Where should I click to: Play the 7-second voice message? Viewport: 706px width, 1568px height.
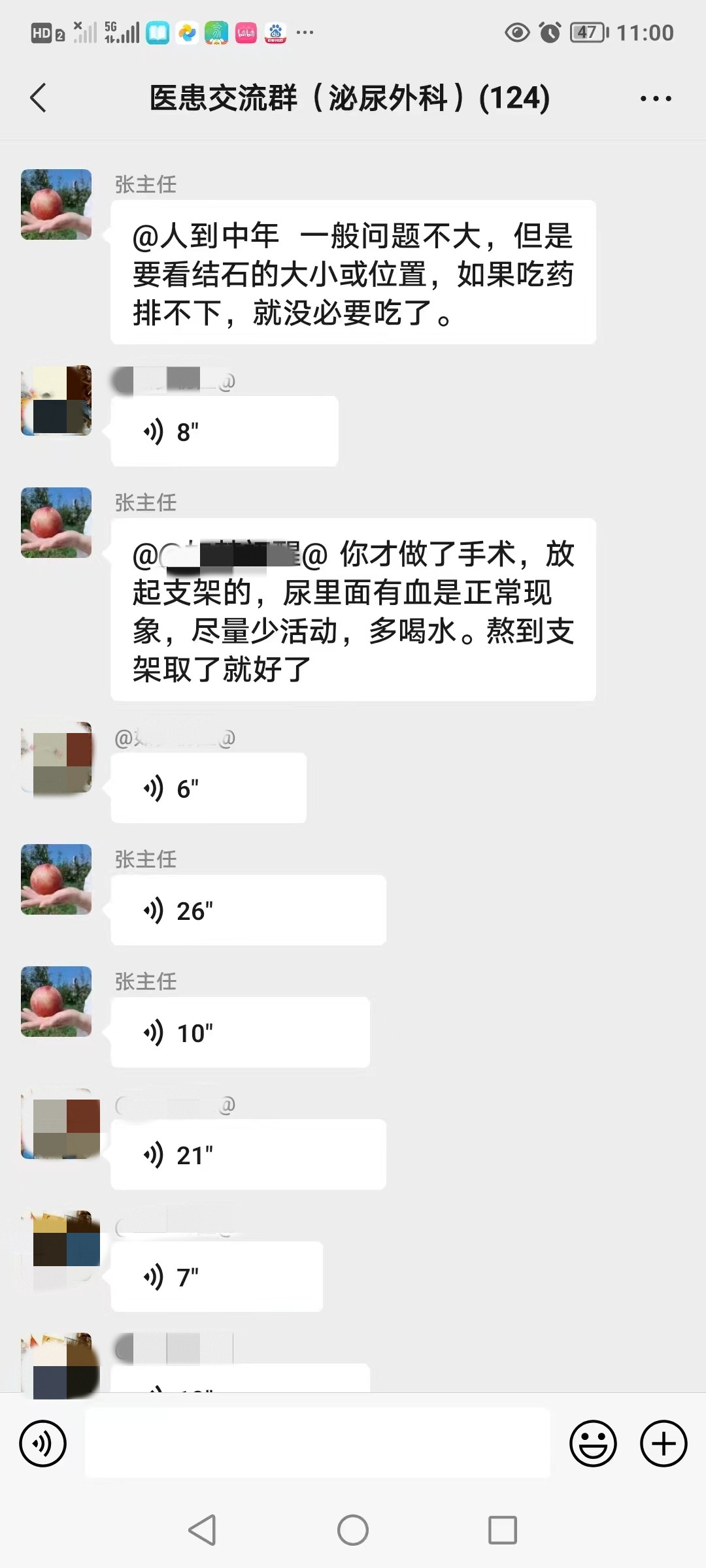click(x=216, y=1277)
